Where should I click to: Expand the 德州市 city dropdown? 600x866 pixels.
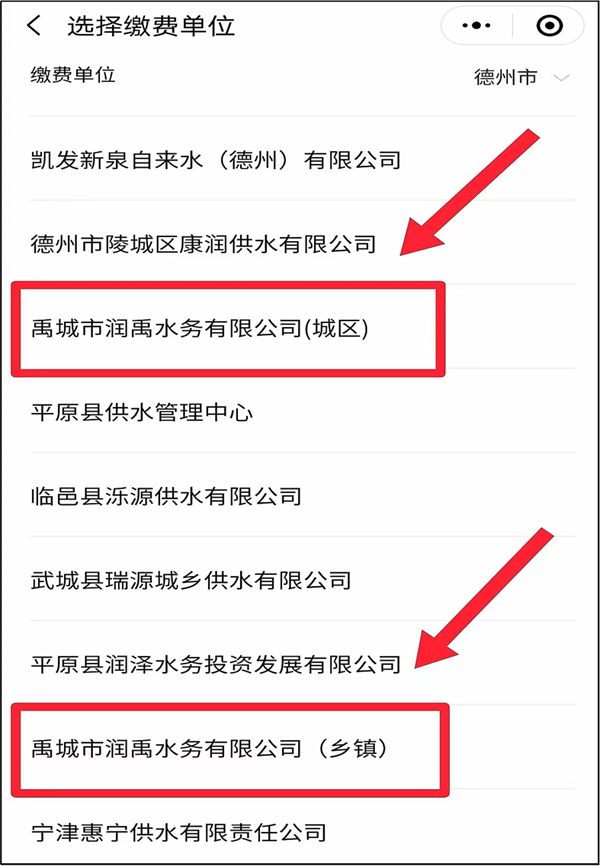(522, 78)
